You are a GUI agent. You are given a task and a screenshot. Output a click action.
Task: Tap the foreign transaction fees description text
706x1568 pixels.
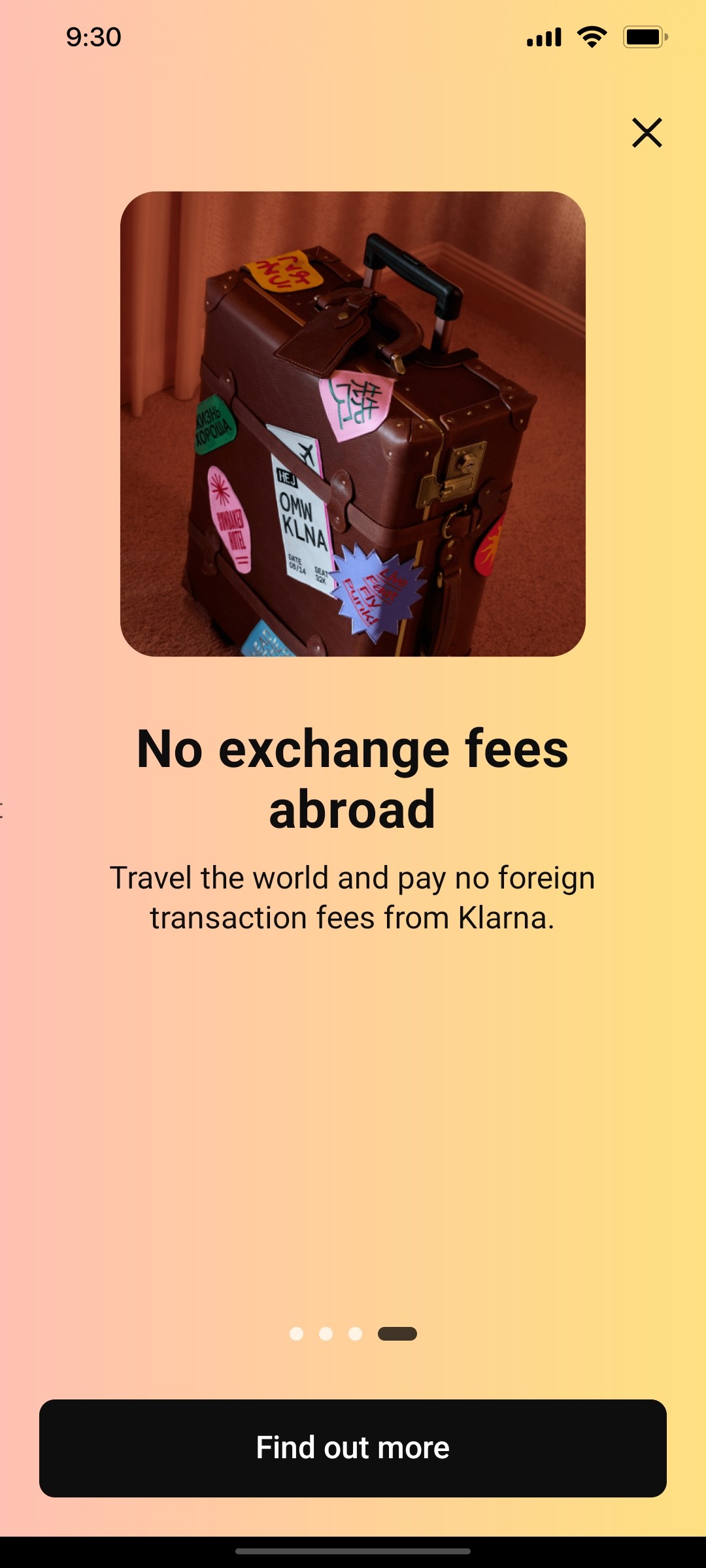[x=353, y=900]
